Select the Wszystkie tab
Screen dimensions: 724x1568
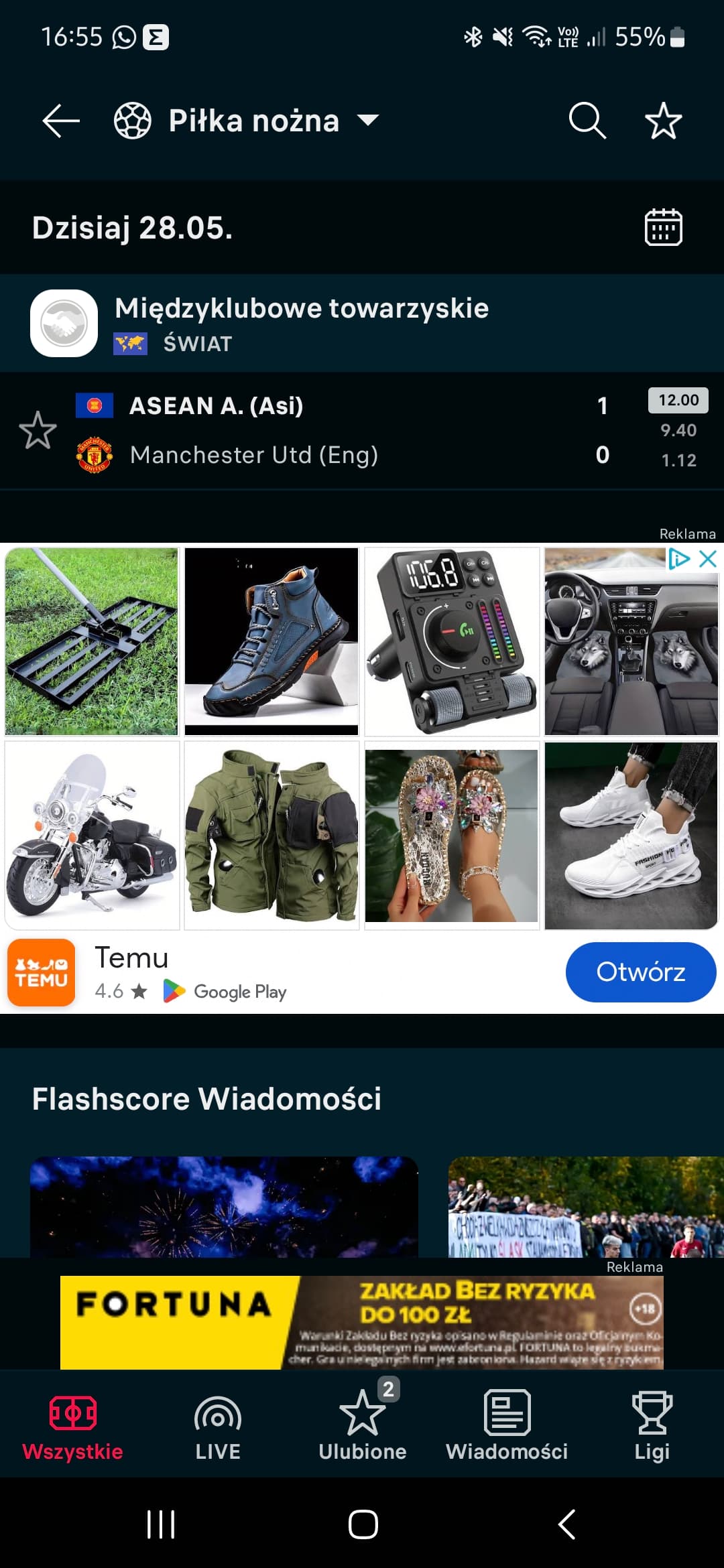click(72, 1425)
